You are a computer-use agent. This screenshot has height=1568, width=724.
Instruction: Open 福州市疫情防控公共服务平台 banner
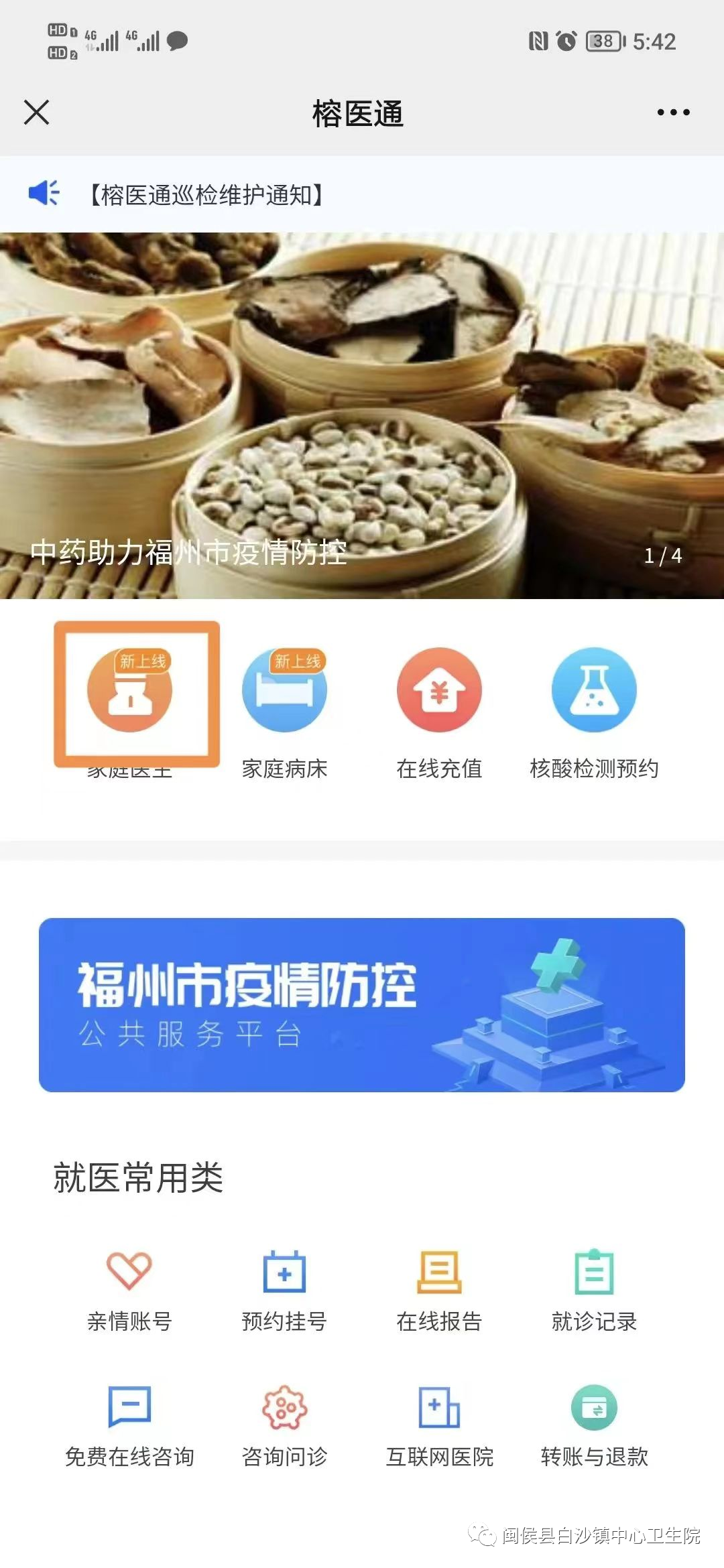[x=362, y=1004]
